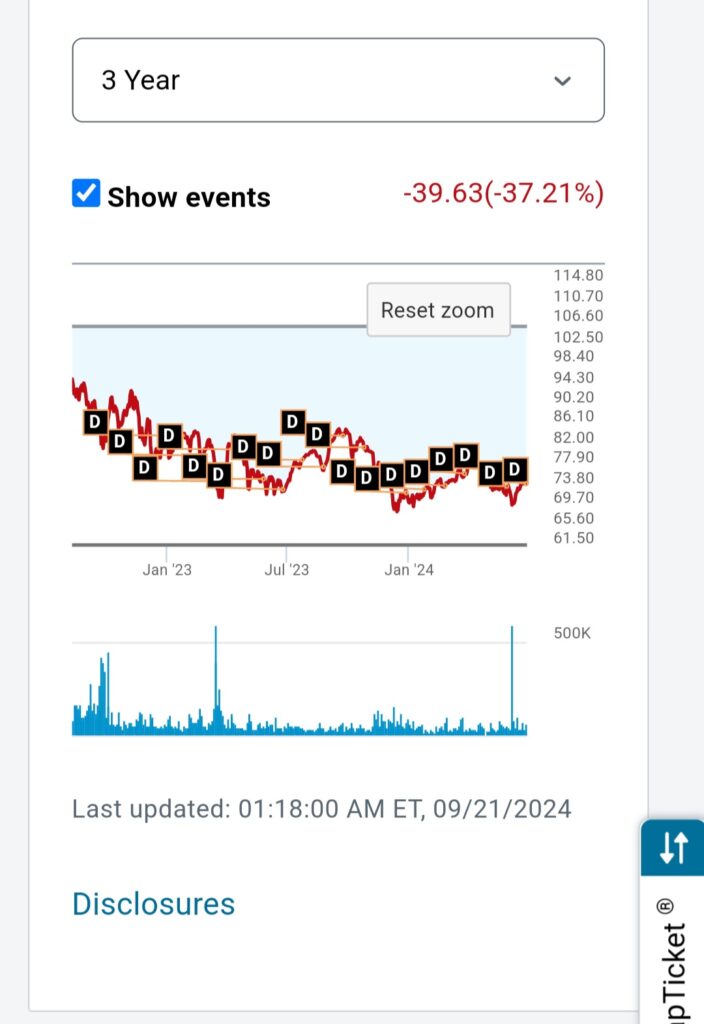Image resolution: width=704 pixels, height=1024 pixels.
Task: Uncheck the Show events checkbox
Action: pyautogui.click(x=87, y=194)
